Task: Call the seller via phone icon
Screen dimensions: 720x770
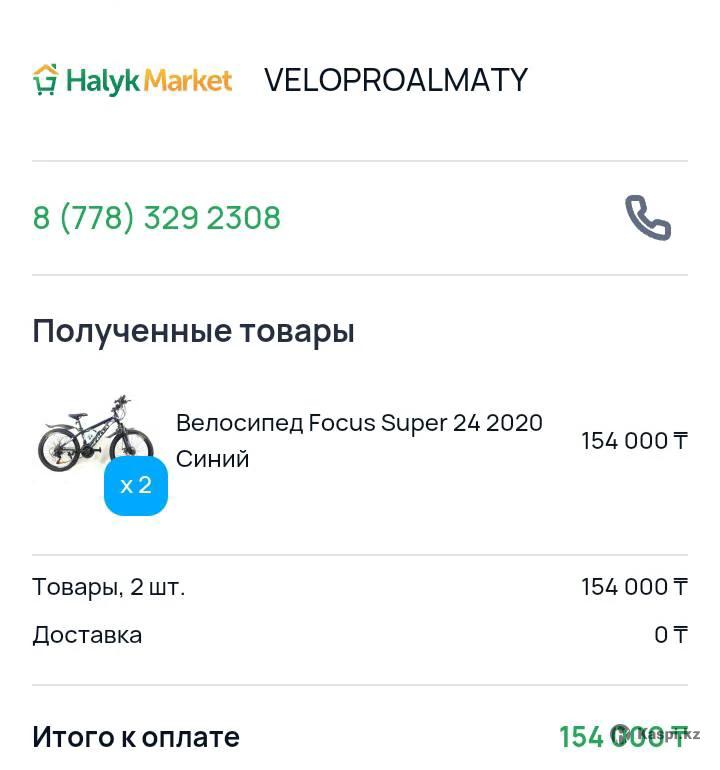Action: [x=648, y=218]
